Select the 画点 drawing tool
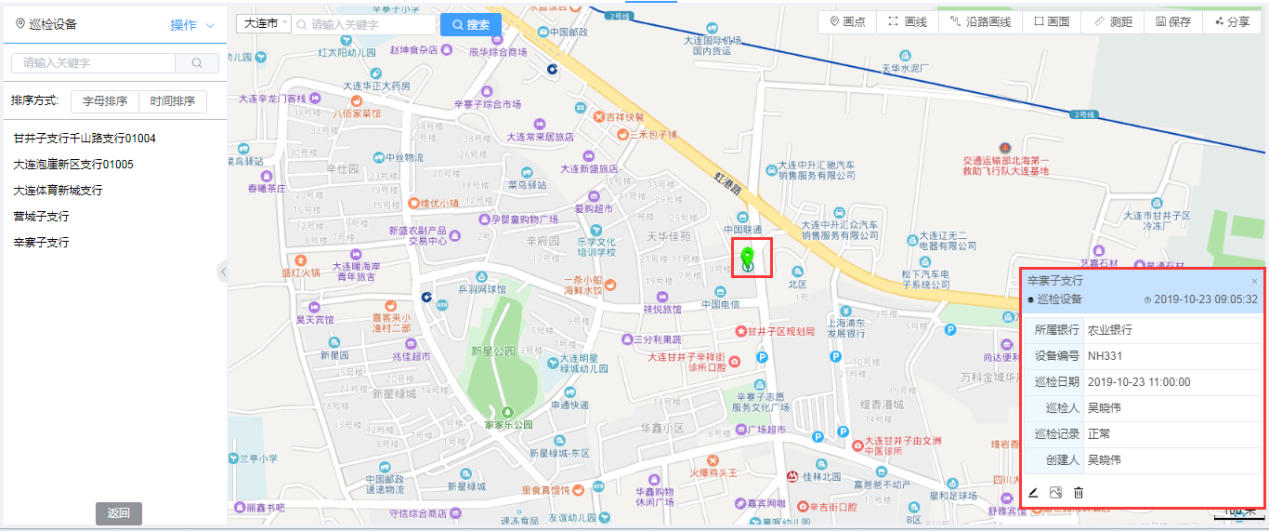 847,21
